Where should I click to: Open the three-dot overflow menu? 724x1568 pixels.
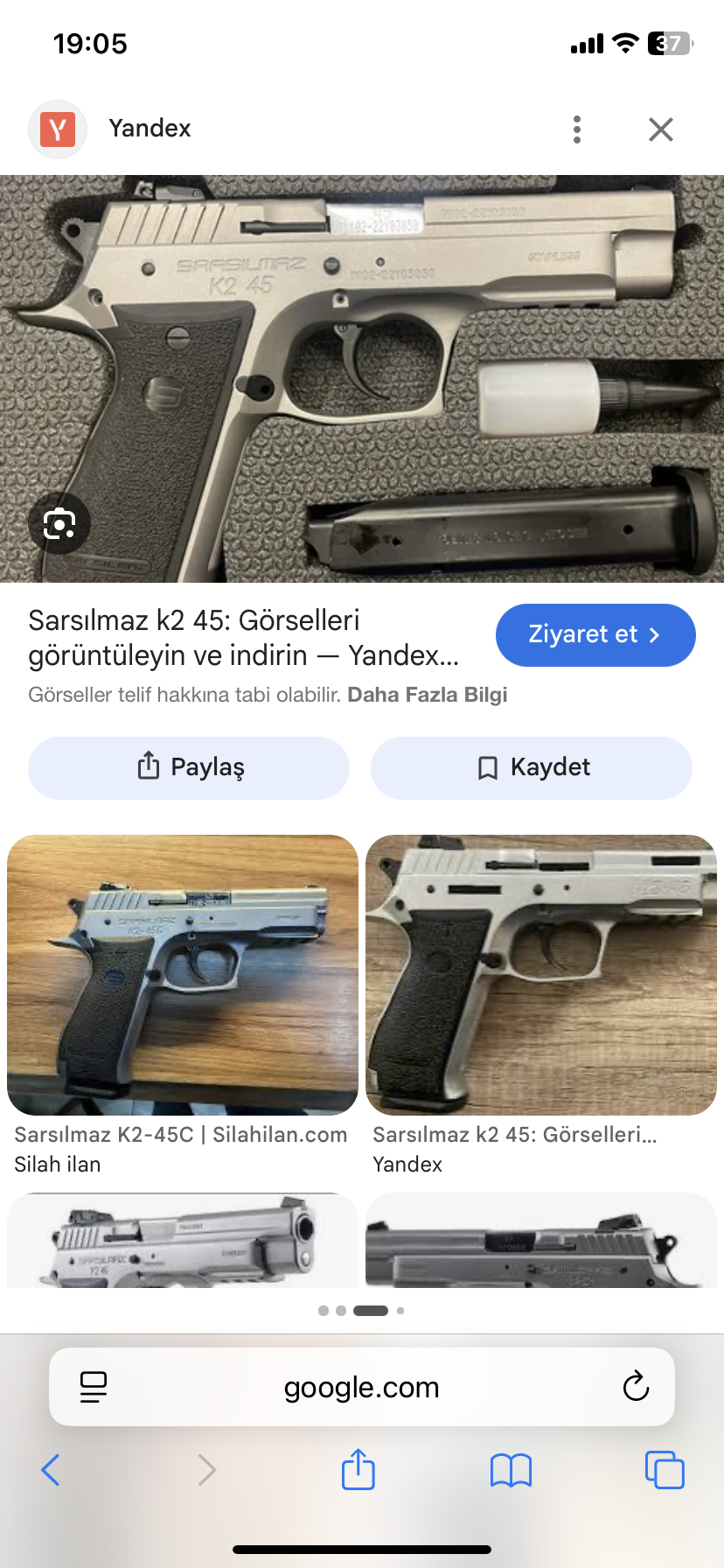[x=576, y=129]
